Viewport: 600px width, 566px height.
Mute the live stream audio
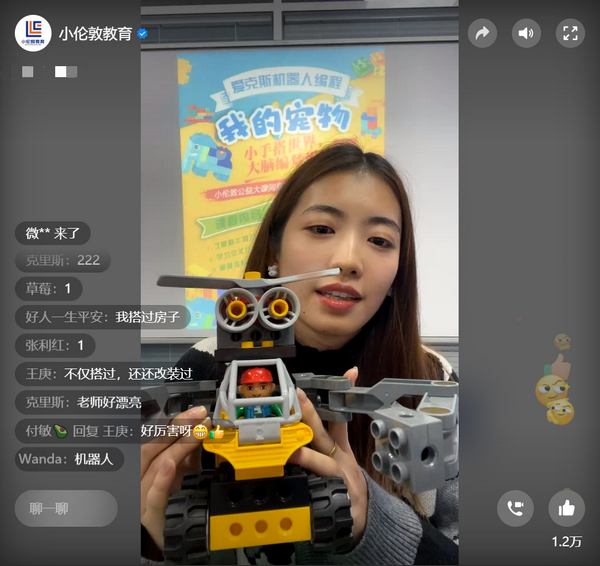tap(526, 33)
